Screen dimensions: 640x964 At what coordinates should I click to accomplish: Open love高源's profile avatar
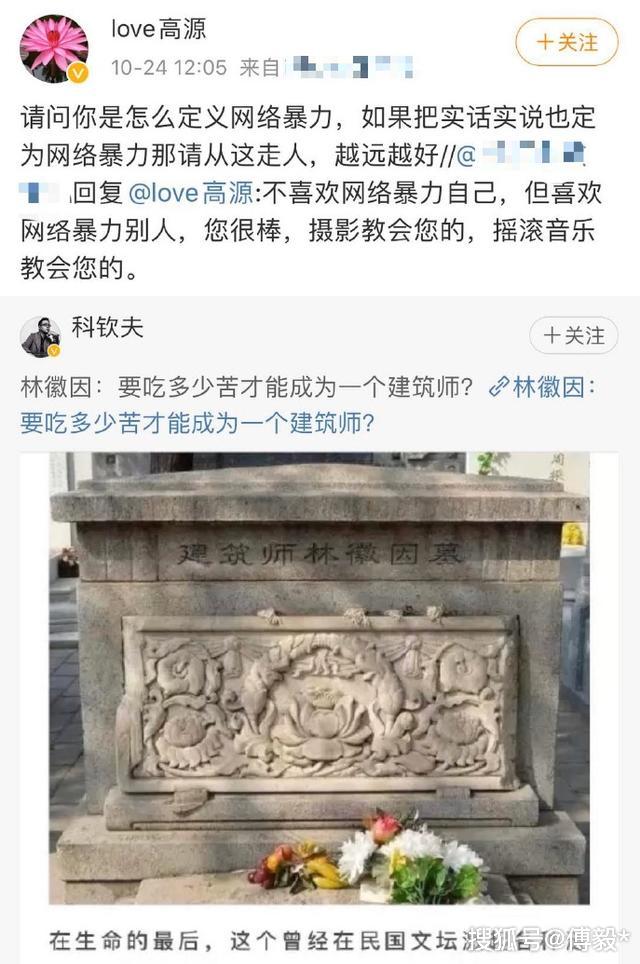54,48
